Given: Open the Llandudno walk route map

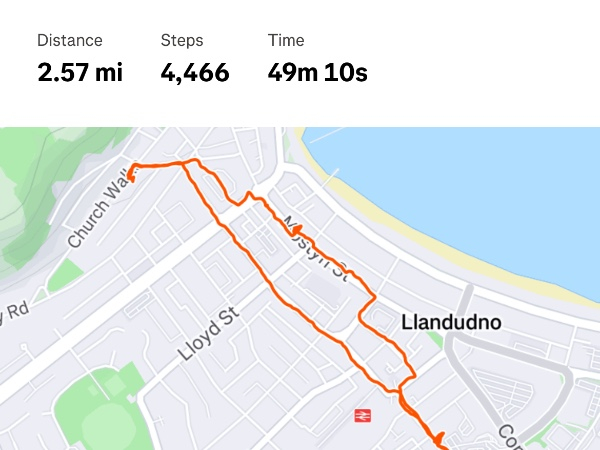Looking at the screenshot, I should [300, 288].
